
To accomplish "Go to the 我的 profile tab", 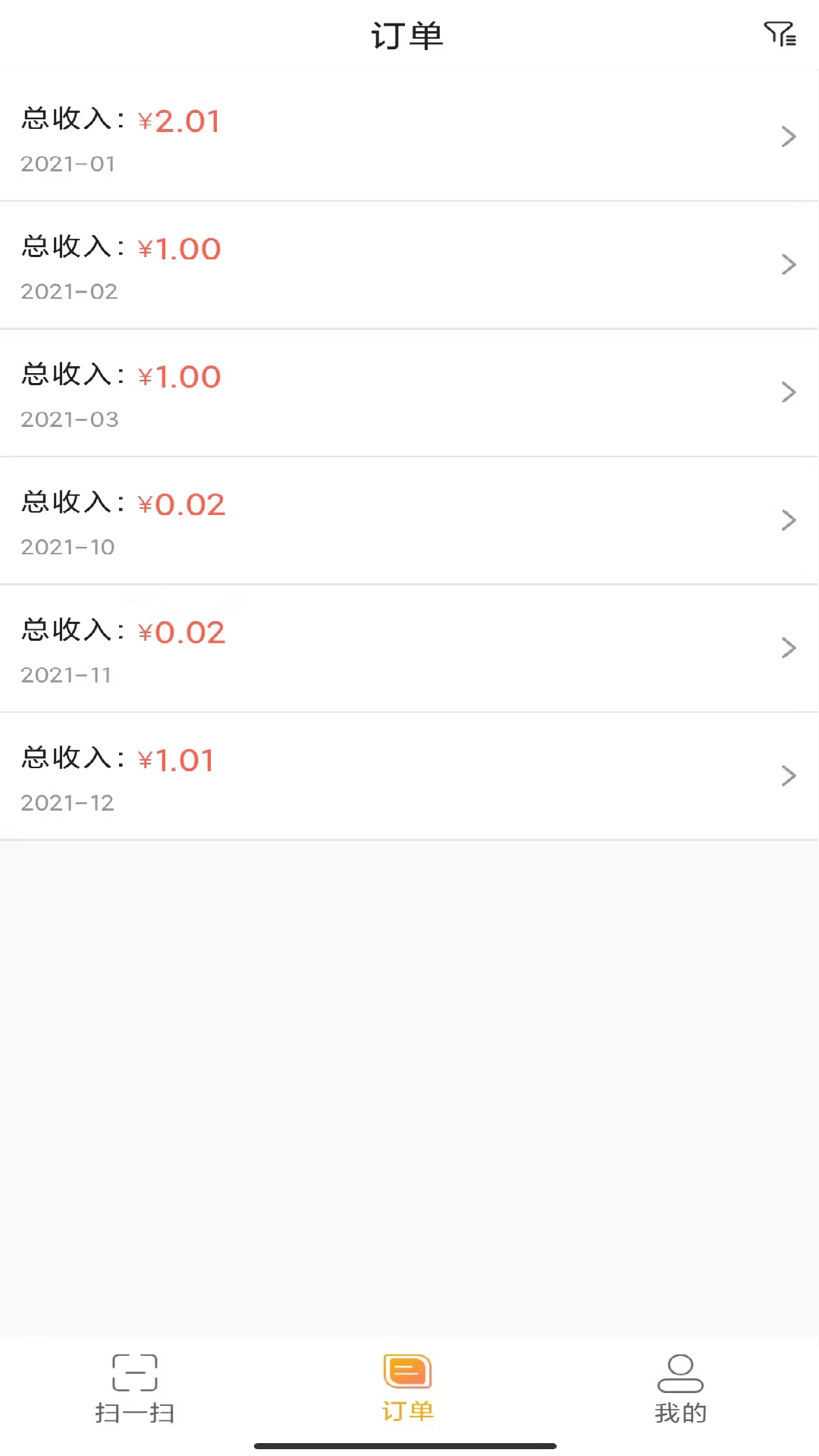I will coord(680,1388).
